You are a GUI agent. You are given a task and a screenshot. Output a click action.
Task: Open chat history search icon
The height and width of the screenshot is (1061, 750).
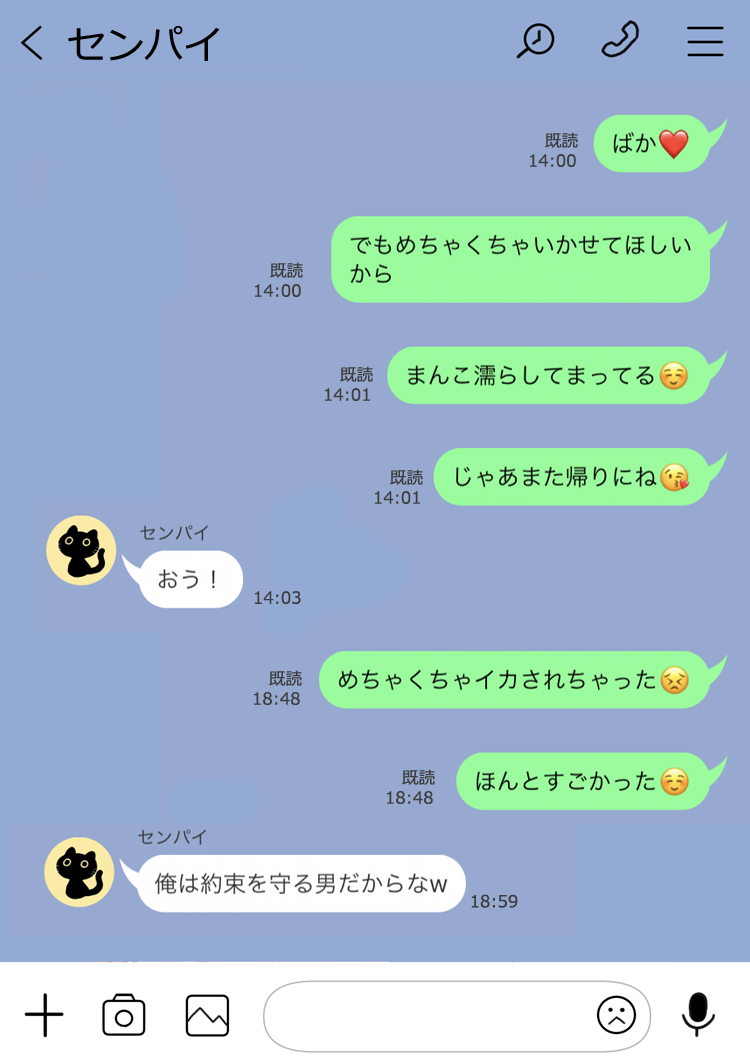coord(535,41)
